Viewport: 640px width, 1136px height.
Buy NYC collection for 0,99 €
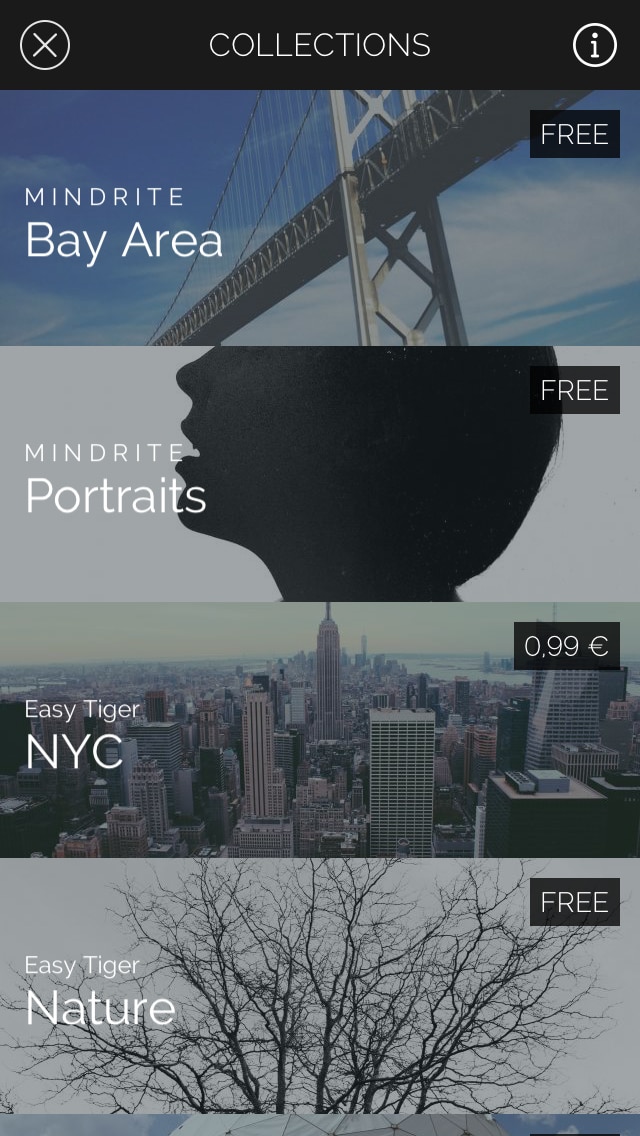coord(566,646)
